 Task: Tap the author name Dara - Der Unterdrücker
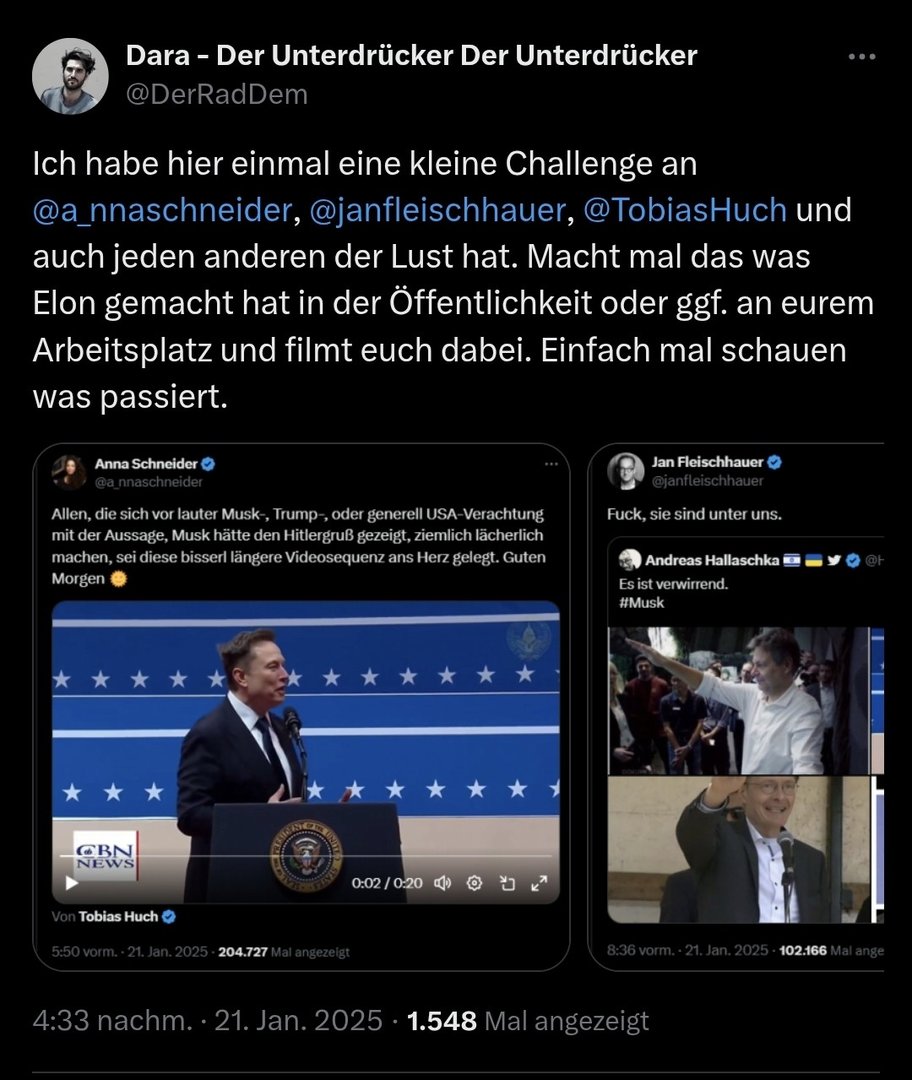[411, 56]
